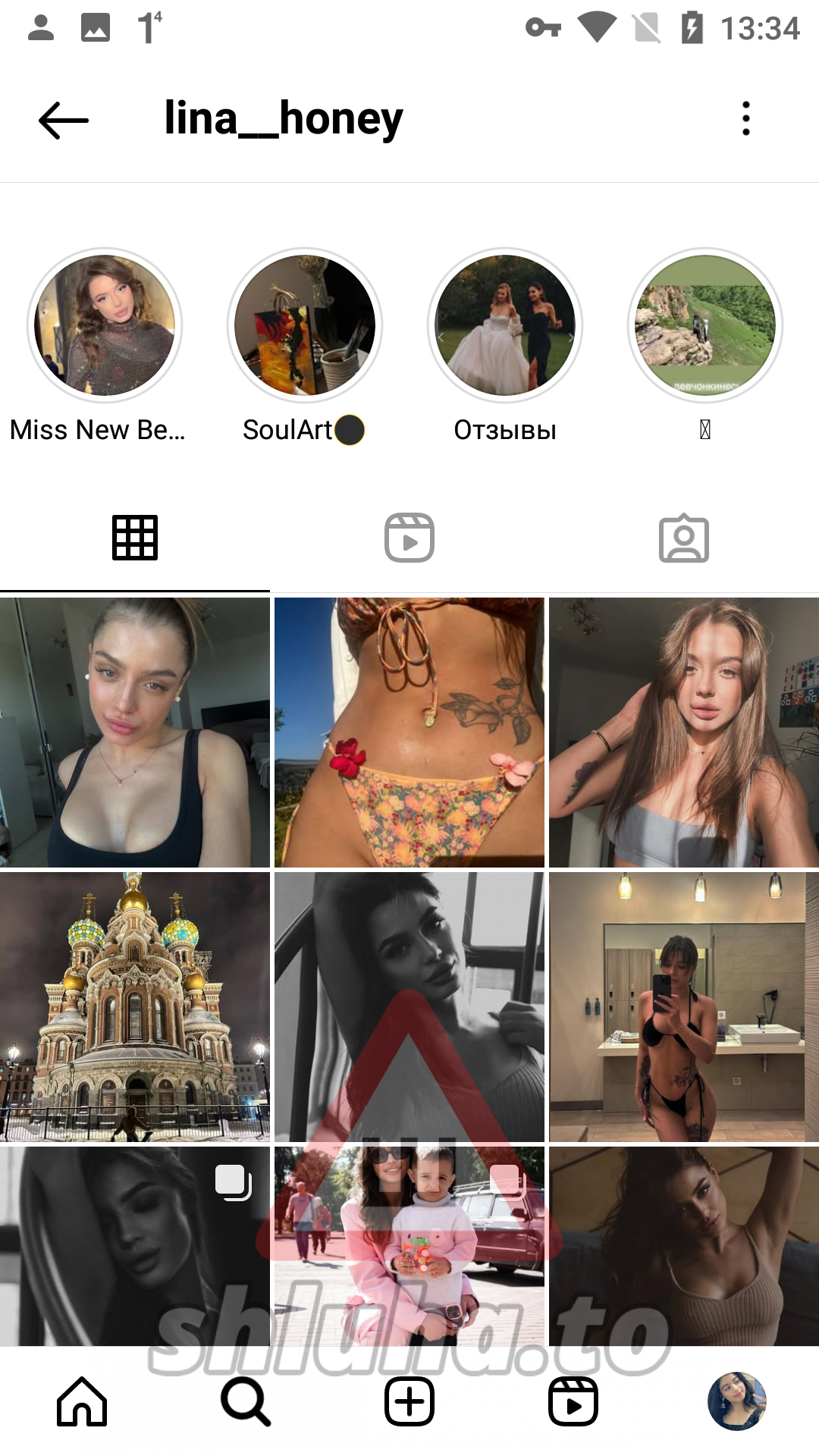Open the Miss New Be... story highlight

(x=105, y=325)
